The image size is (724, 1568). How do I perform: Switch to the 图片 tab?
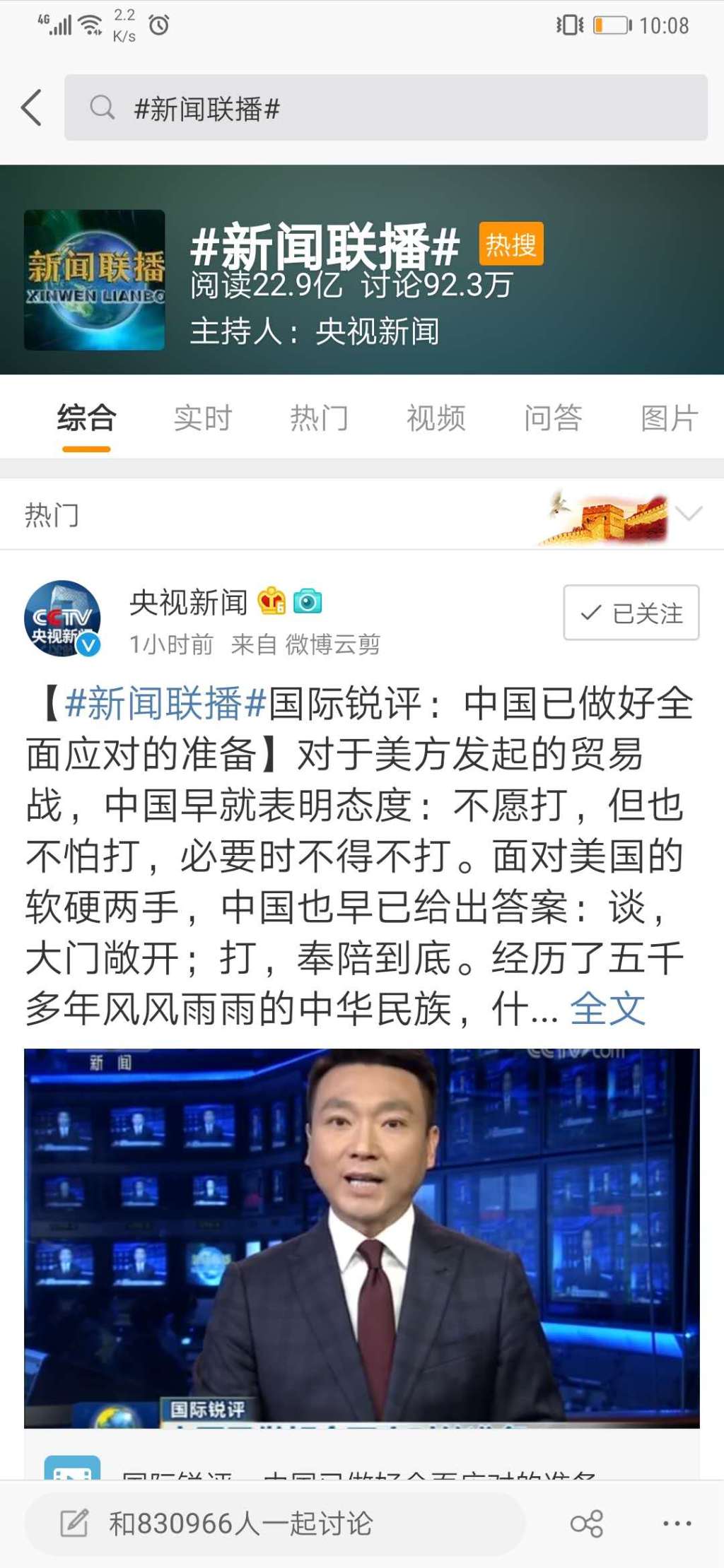click(x=669, y=418)
